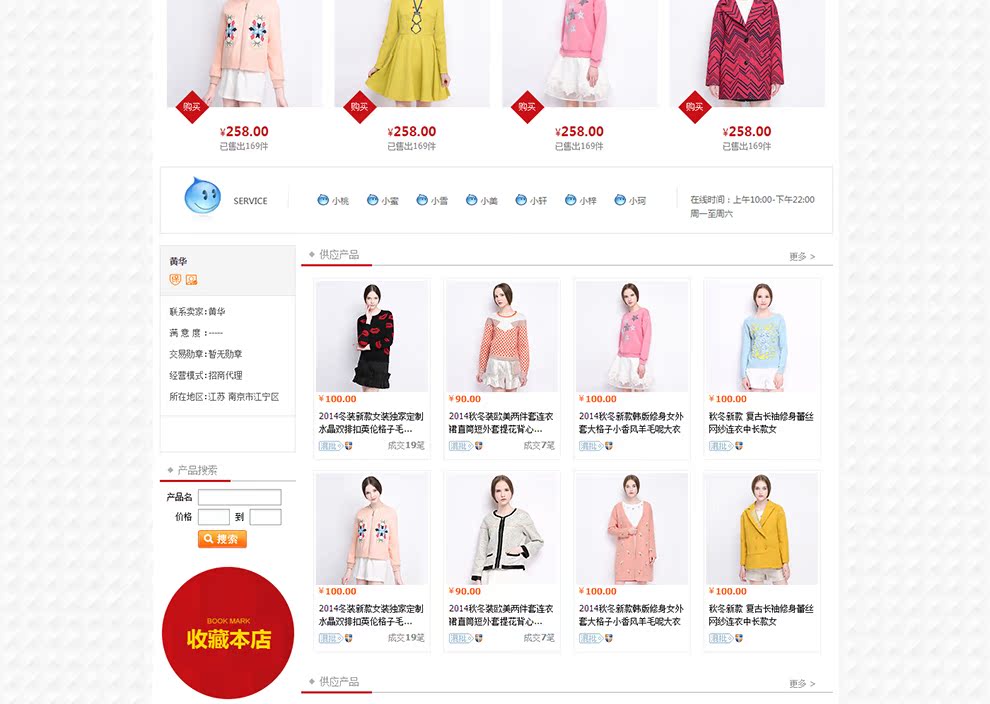View the grey jacket with black trim product
The height and width of the screenshot is (704, 990).
pos(501,529)
